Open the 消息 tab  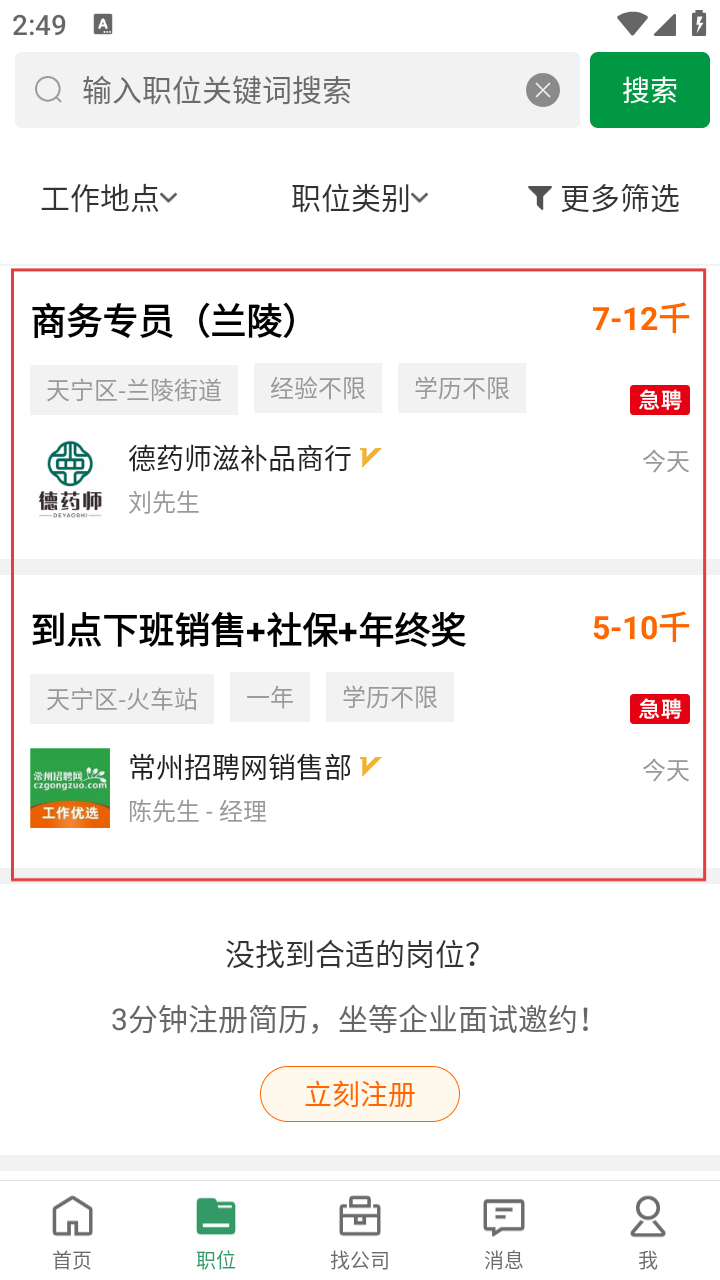(x=504, y=1231)
